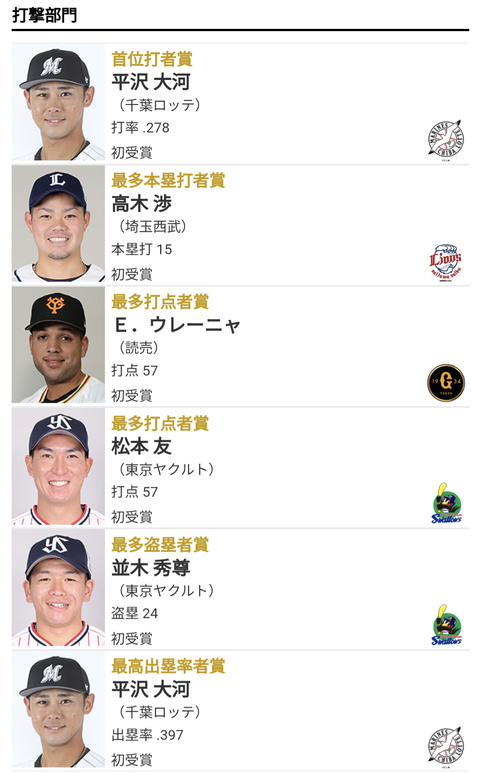
Task: Select the E. ウレーニャ 最多打点者賞 entry
Action: pyautogui.click(x=240, y=346)
